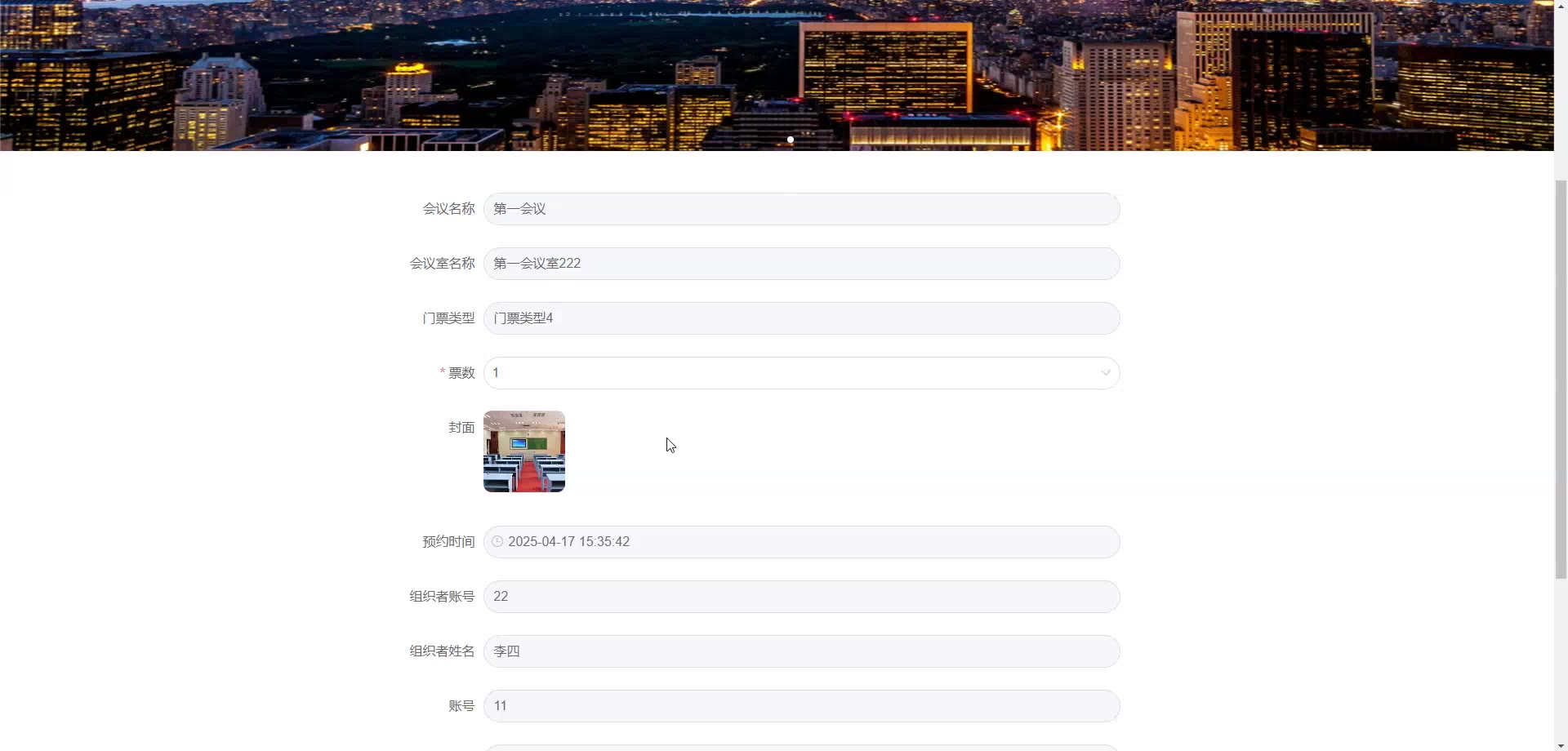Tap the 组织者账号 field

[800, 597]
